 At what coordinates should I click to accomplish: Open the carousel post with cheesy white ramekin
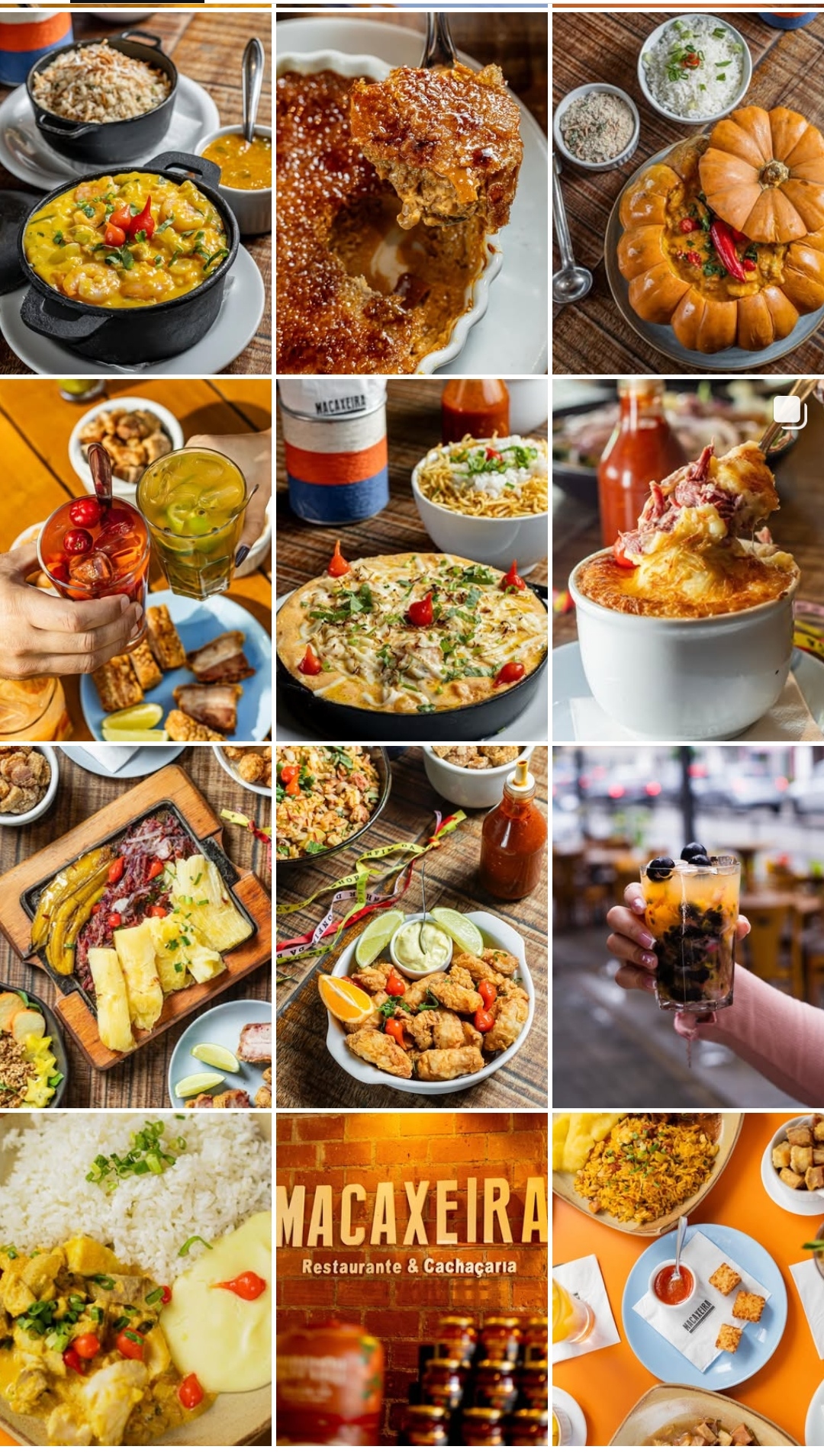click(x=687, y=560)
